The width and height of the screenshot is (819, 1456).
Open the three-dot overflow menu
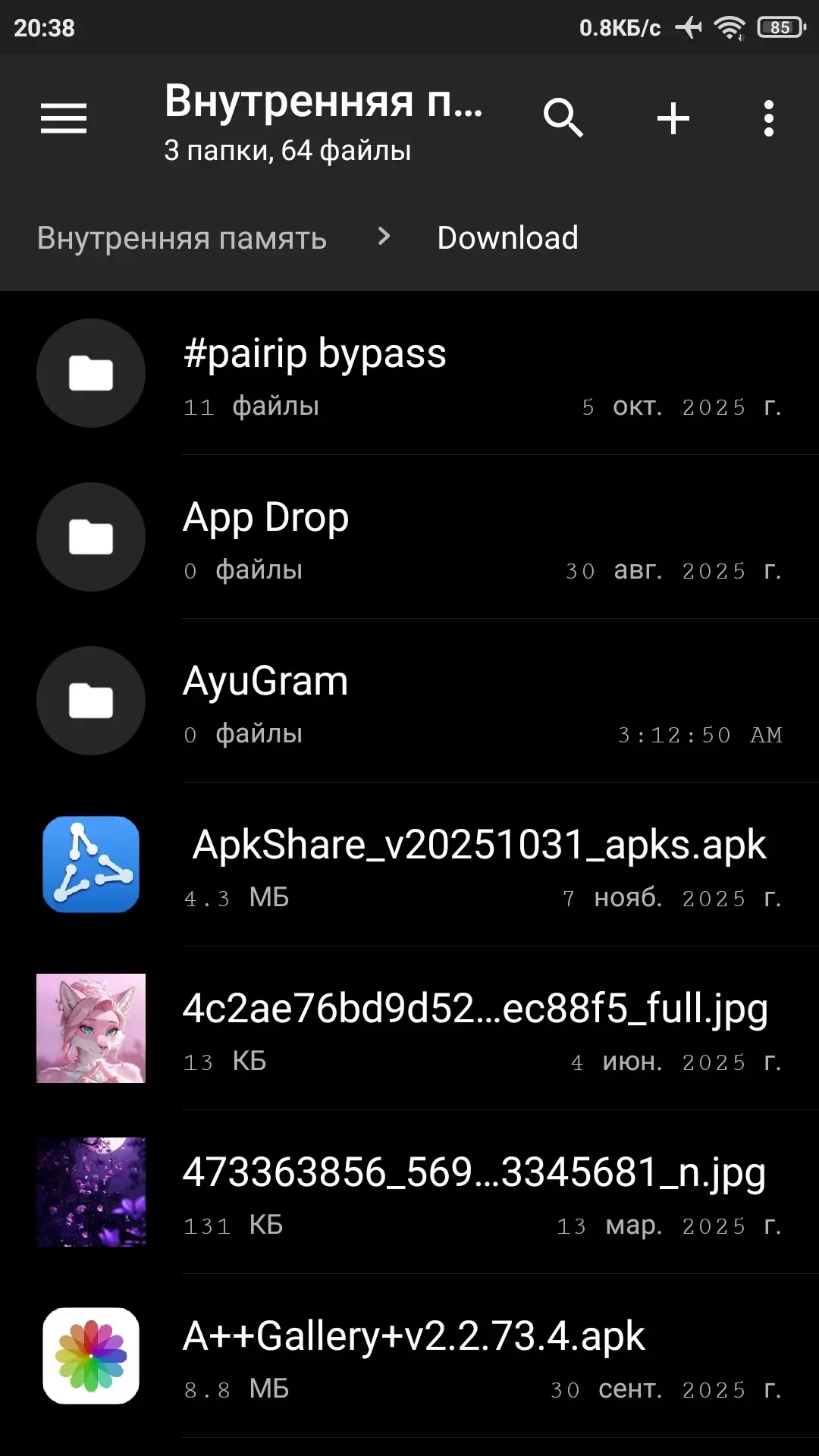tap(768, 118)
